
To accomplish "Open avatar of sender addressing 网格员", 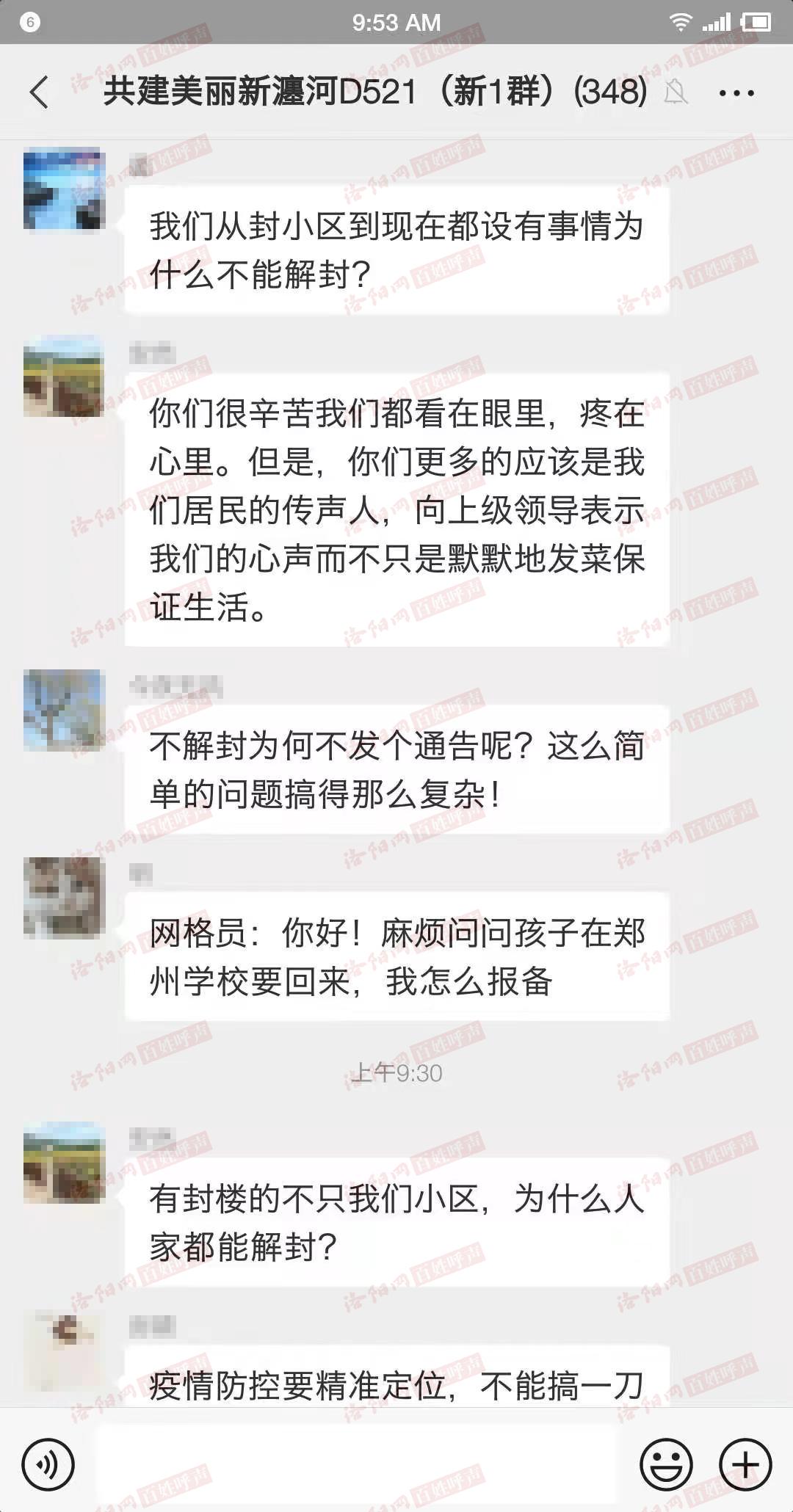I will [64, 898].
